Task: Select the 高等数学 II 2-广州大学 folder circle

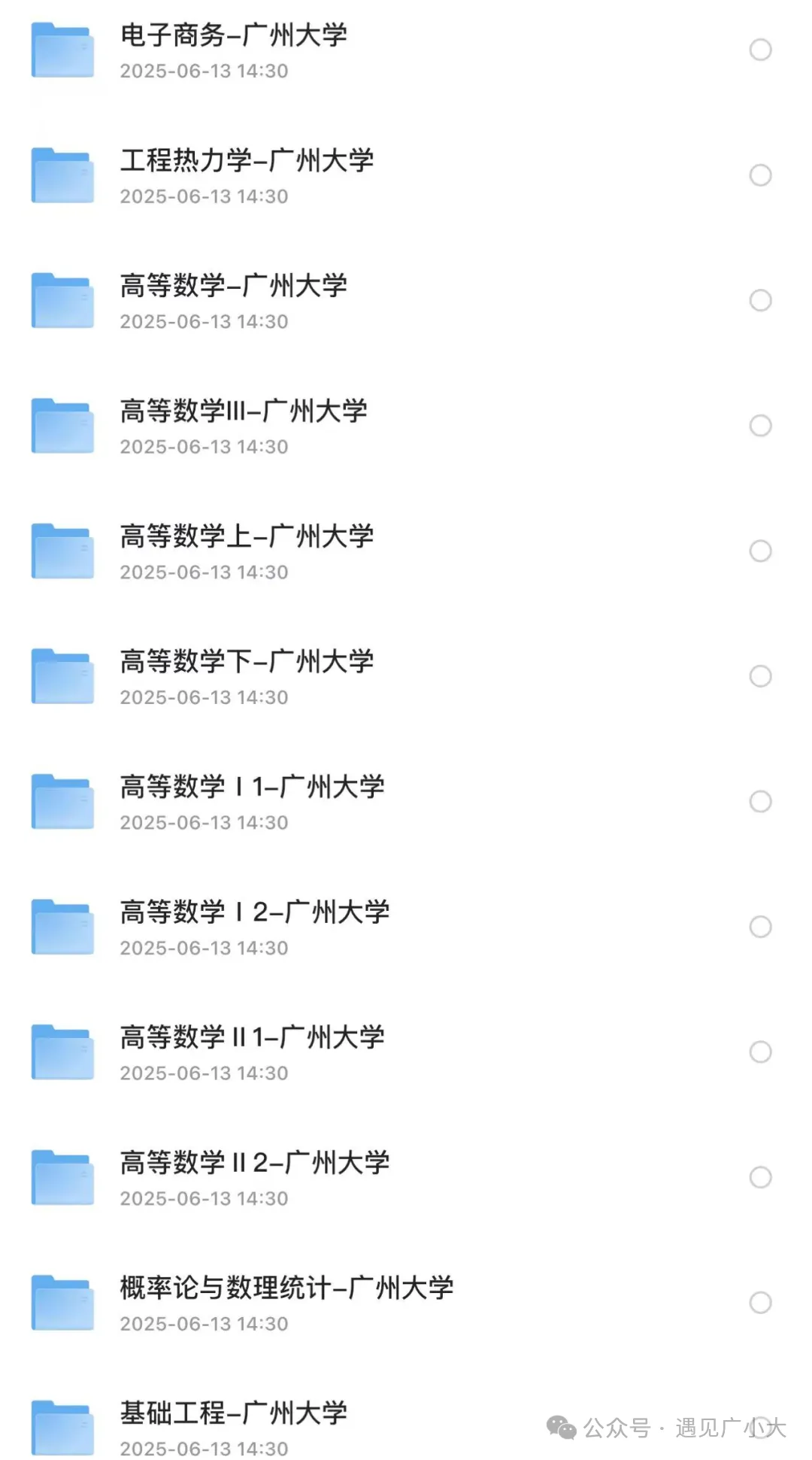Action: [760, 1177]
